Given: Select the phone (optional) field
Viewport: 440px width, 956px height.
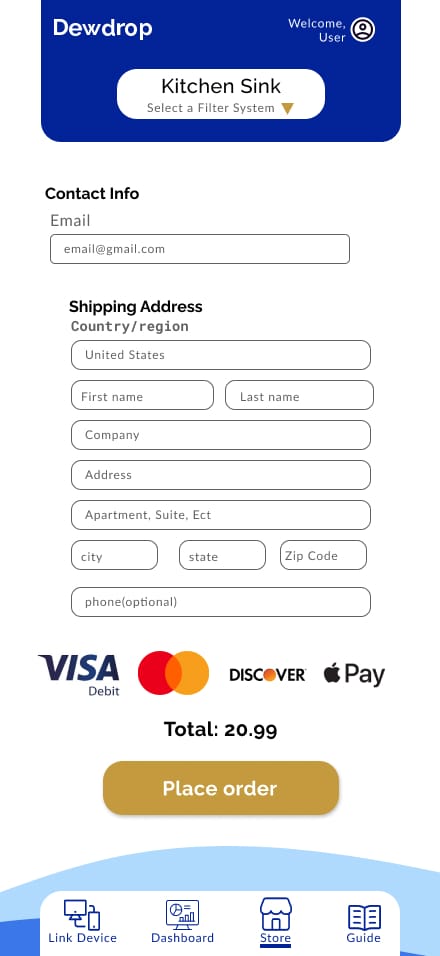Looking at the screenshot, I should 221,602.
